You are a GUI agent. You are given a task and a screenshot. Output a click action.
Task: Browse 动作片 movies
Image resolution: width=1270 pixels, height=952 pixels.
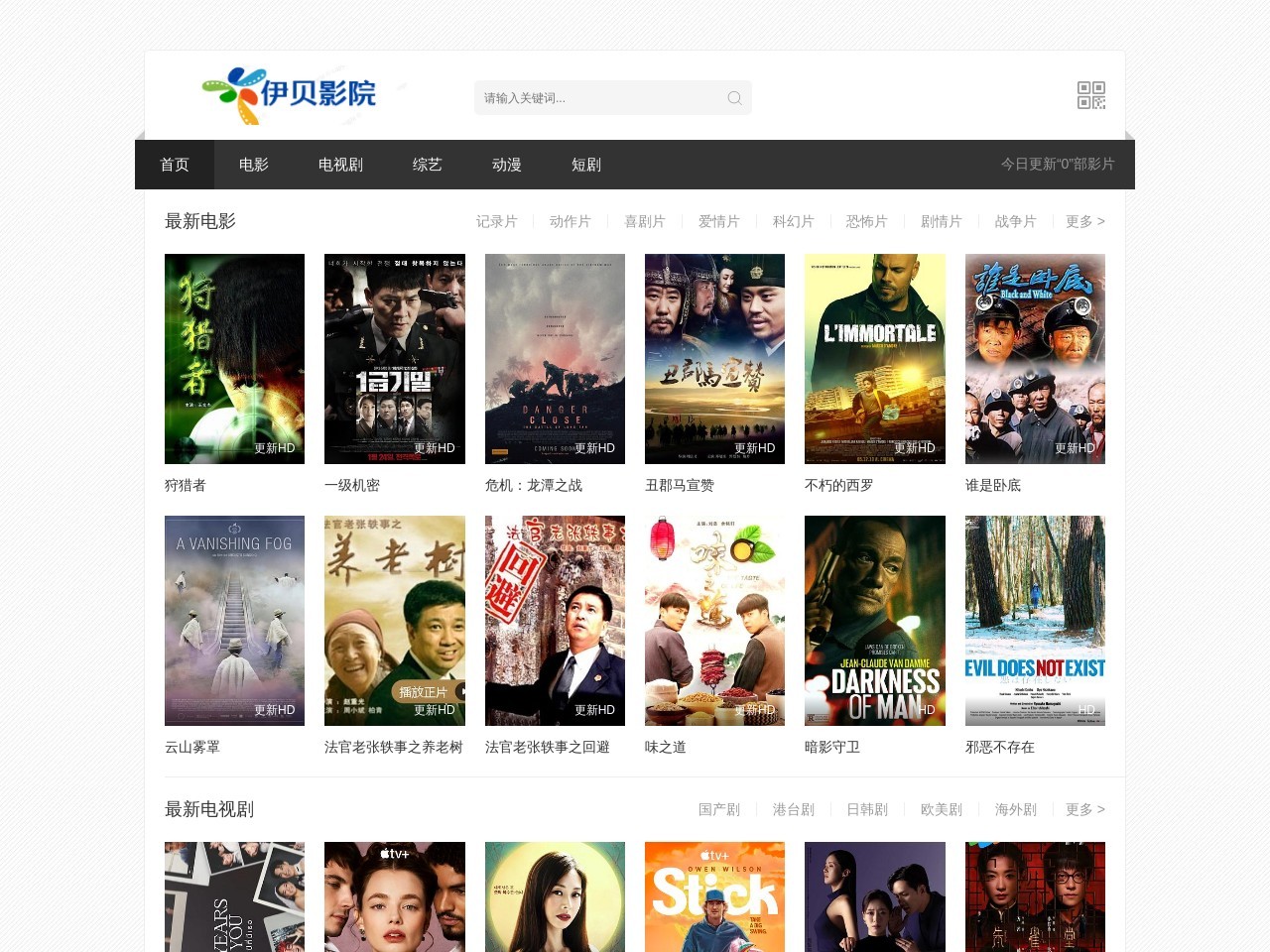pyautogui.click(x=570, y=221)
